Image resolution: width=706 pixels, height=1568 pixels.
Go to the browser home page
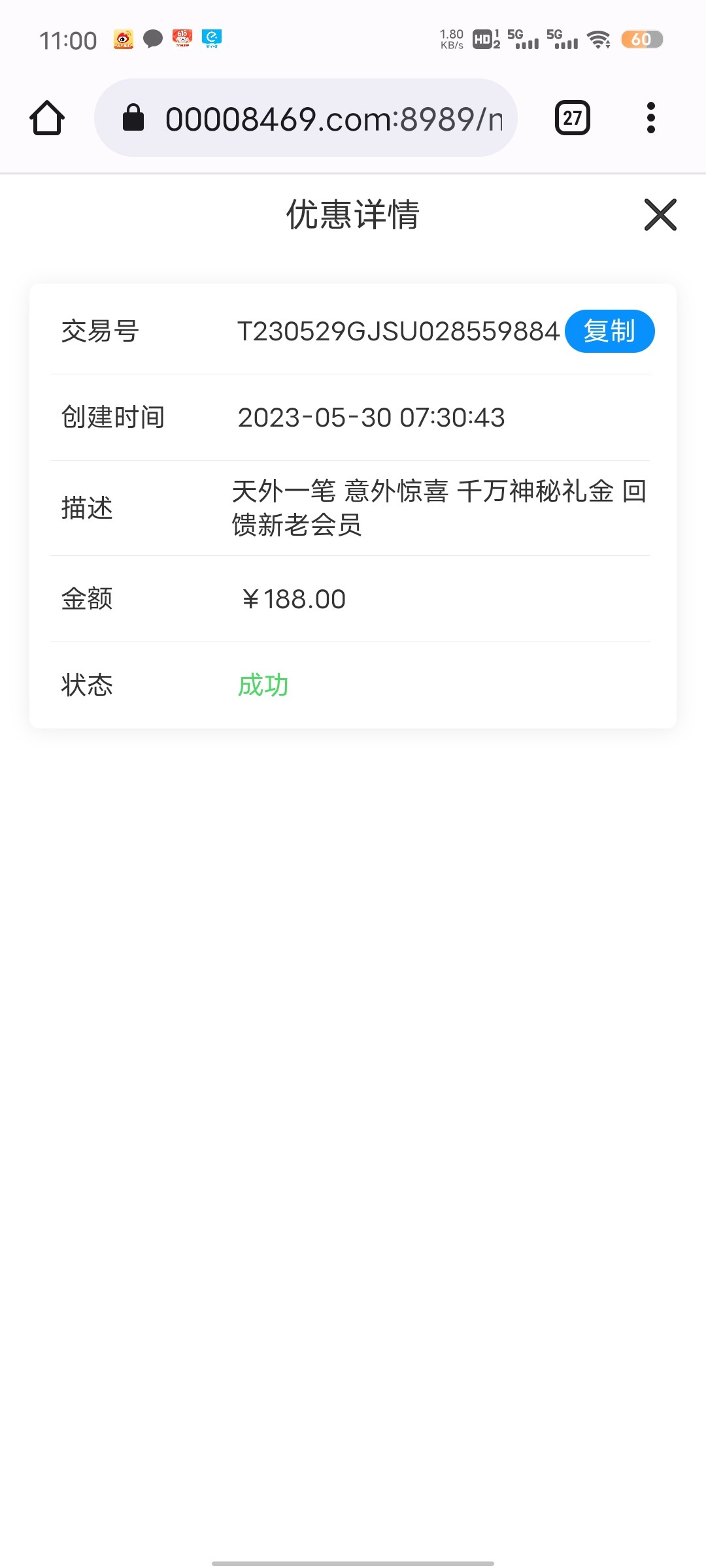[47, 118]
